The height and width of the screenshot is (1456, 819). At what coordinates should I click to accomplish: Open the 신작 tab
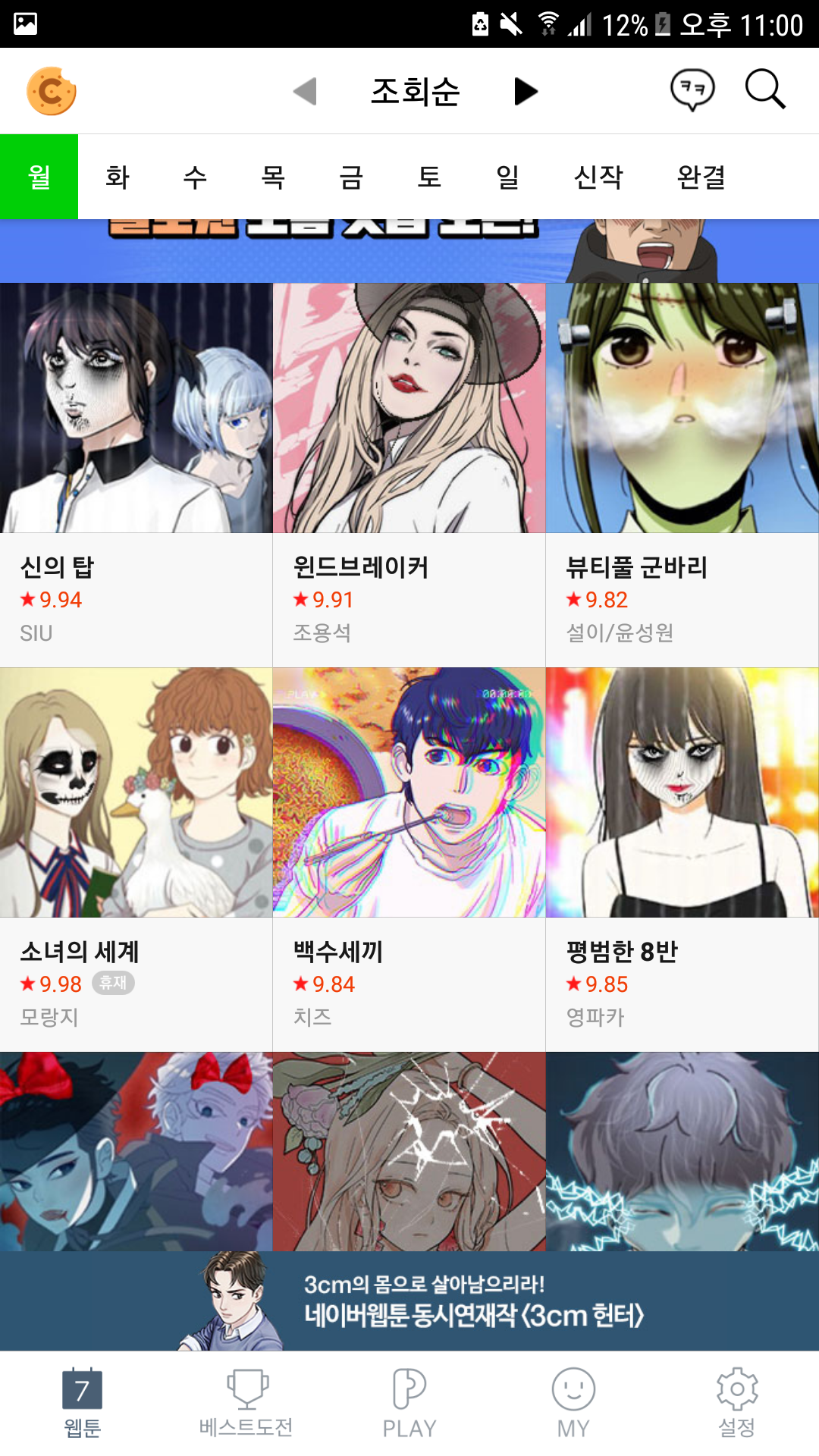pyautogui.click(x=598, y=177)
